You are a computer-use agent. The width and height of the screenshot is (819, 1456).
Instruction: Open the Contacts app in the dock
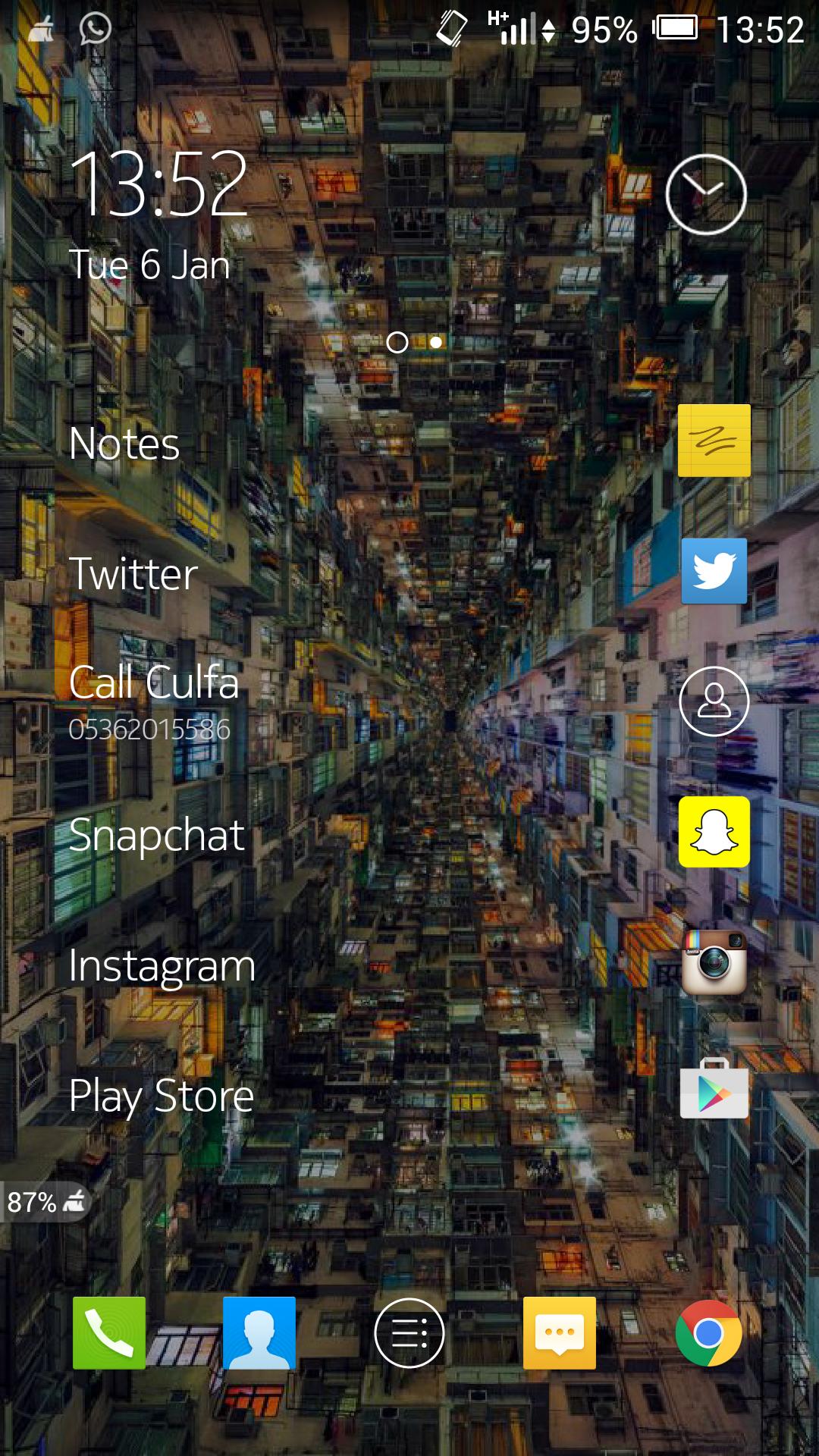pyautogui.click(x=259, y=1332)
